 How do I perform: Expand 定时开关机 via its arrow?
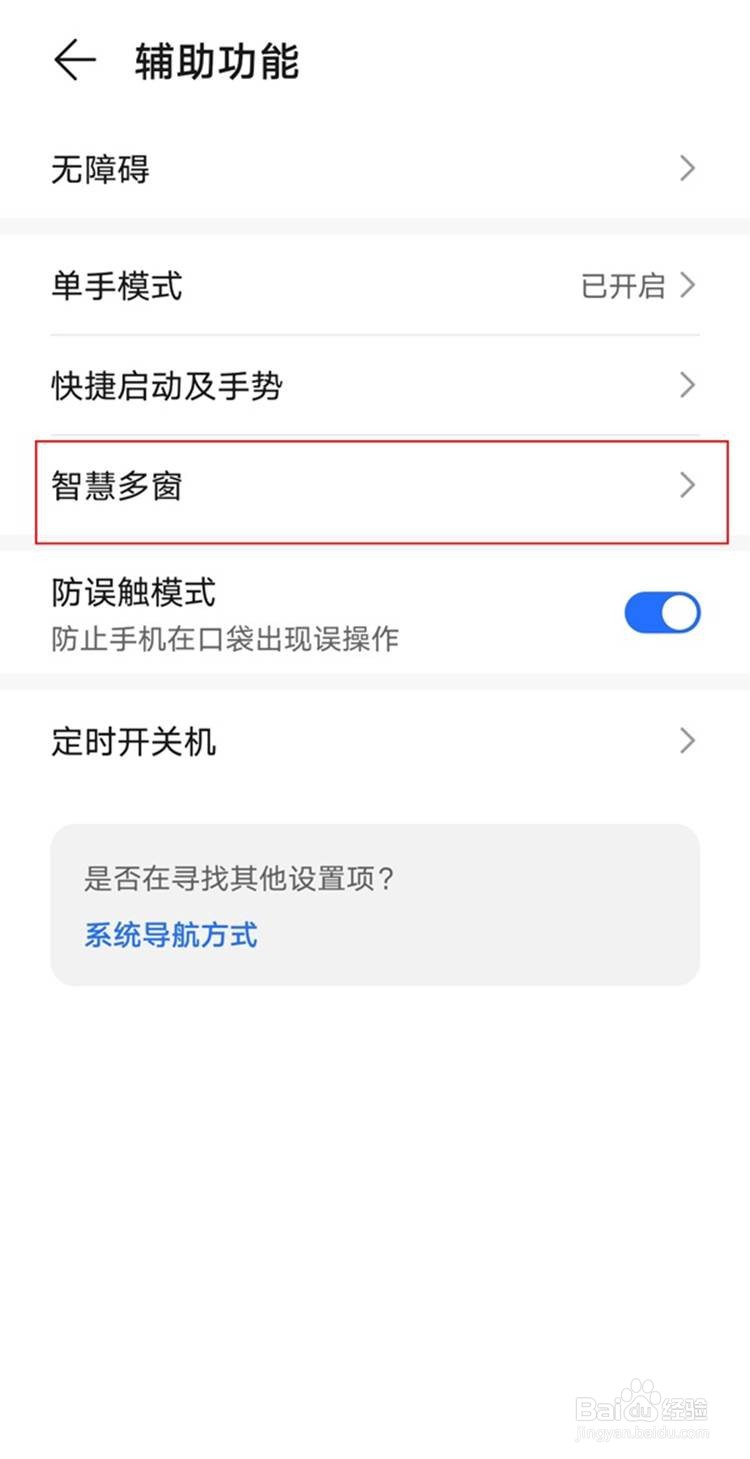(687, 741)
